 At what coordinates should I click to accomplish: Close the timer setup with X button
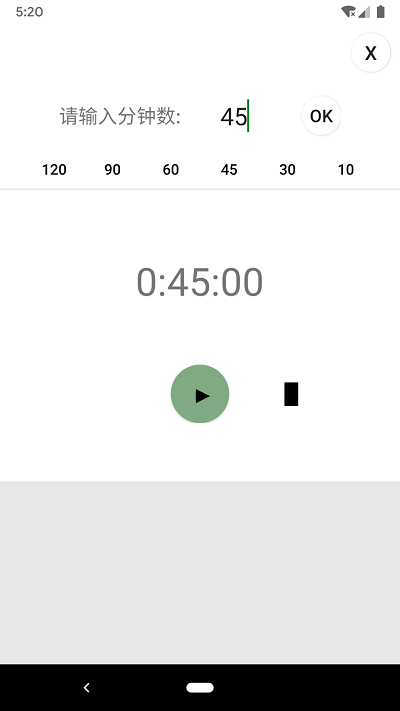pyautogui.click(x=371, y=53)
